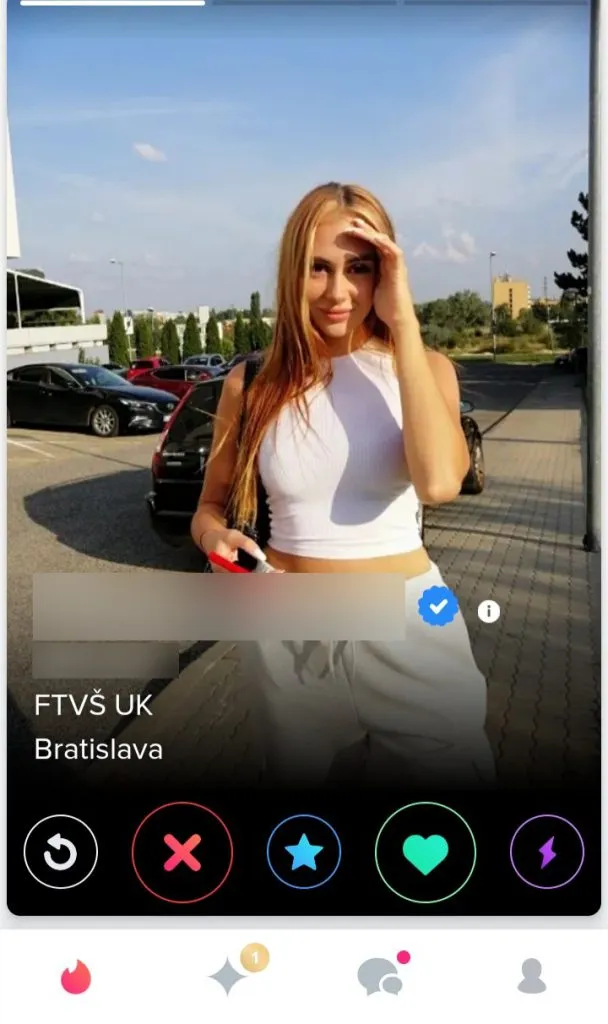The image size is (608, 1024).
Task: Open profile details via the info icon
Action: tap(488, 611)
